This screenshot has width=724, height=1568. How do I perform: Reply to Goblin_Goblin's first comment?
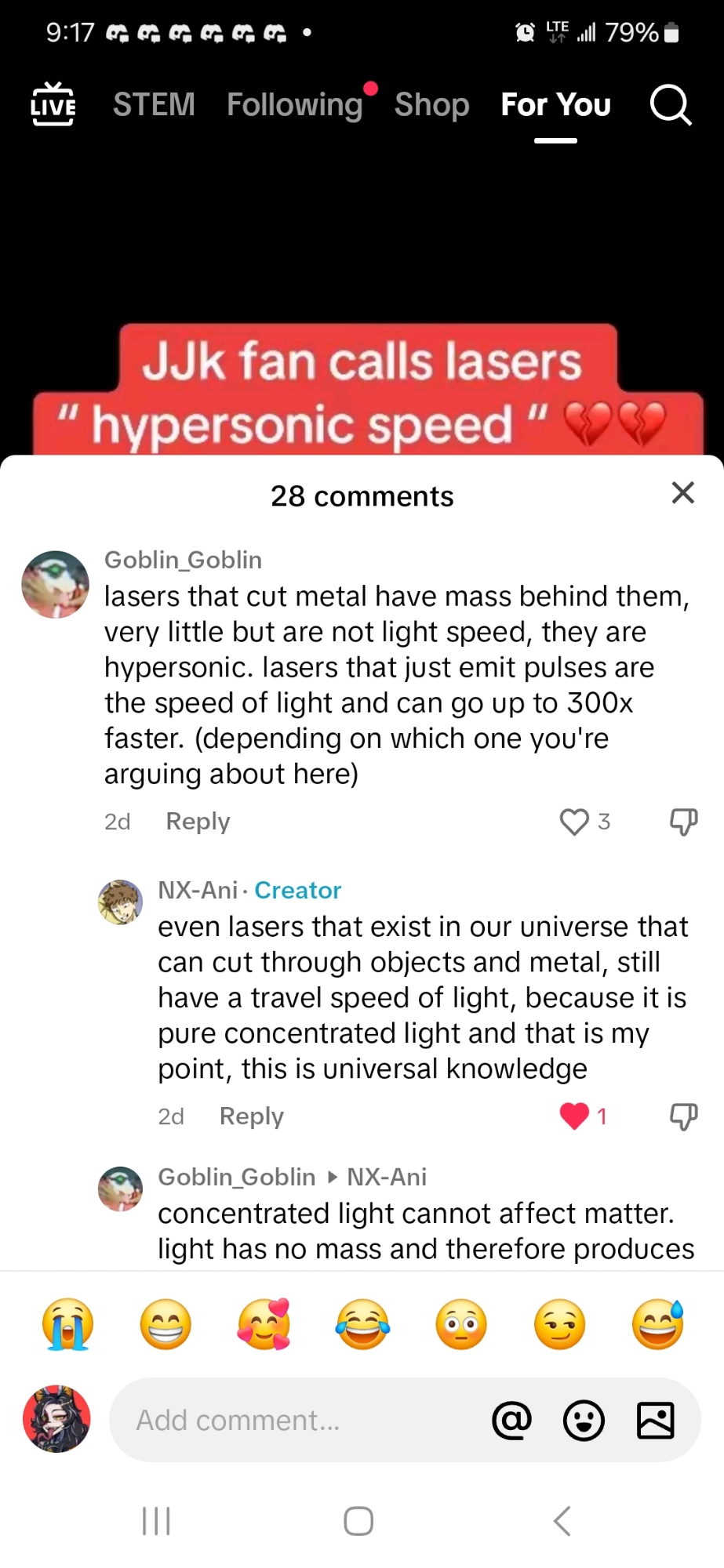[198, 822]
